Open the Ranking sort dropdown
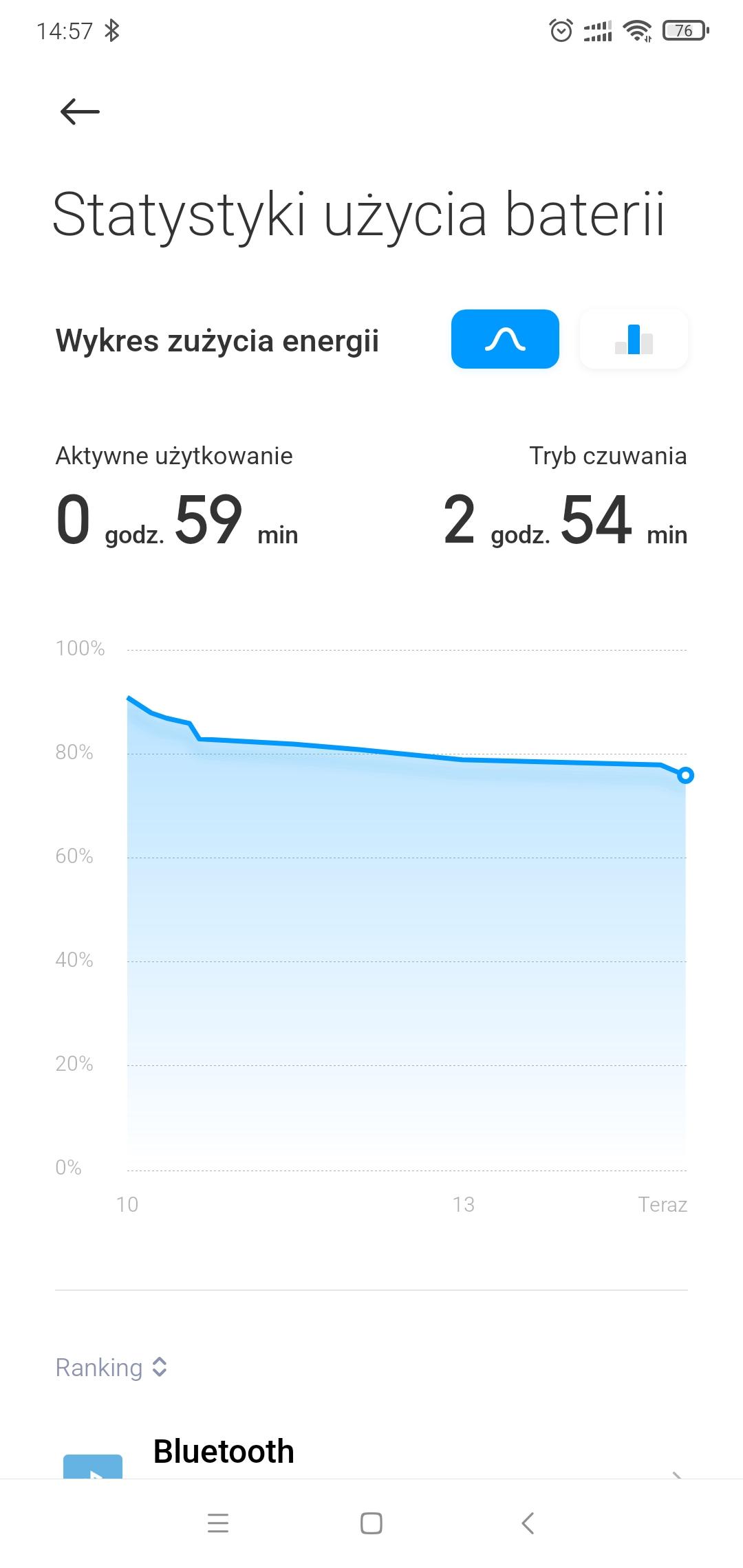 [111, 1367]
